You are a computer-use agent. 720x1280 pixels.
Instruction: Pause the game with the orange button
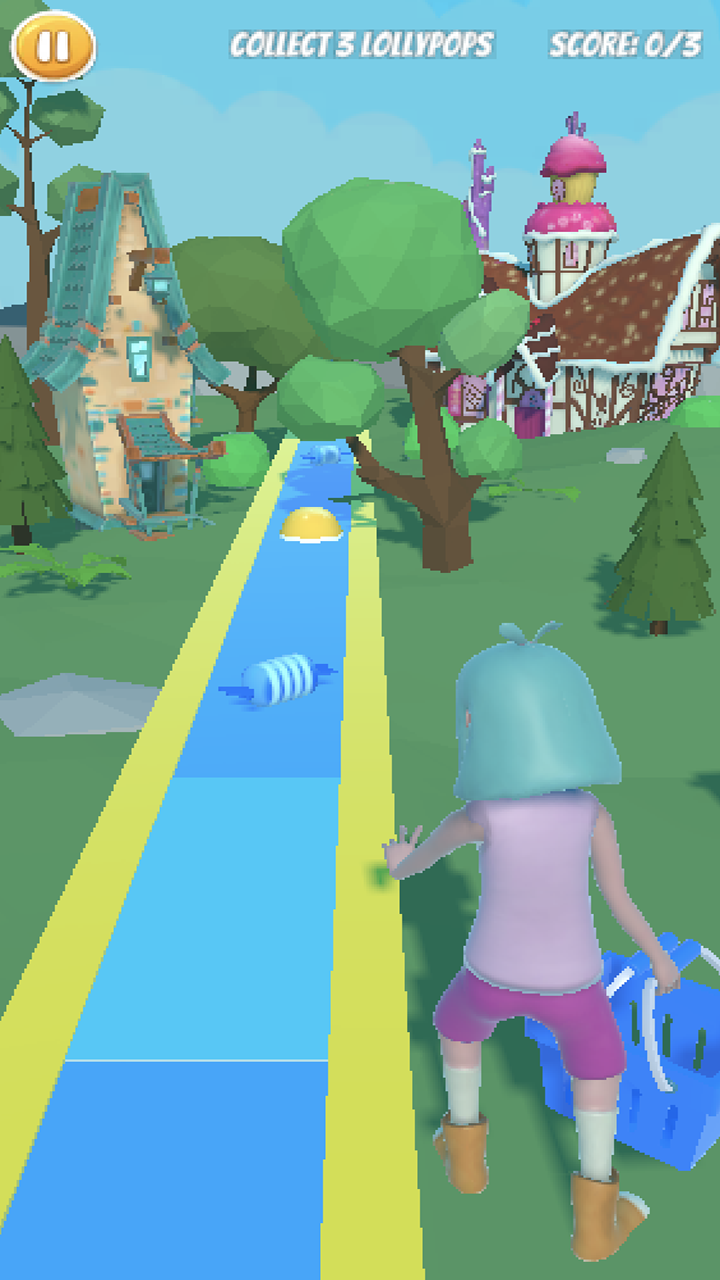(53, 45)
